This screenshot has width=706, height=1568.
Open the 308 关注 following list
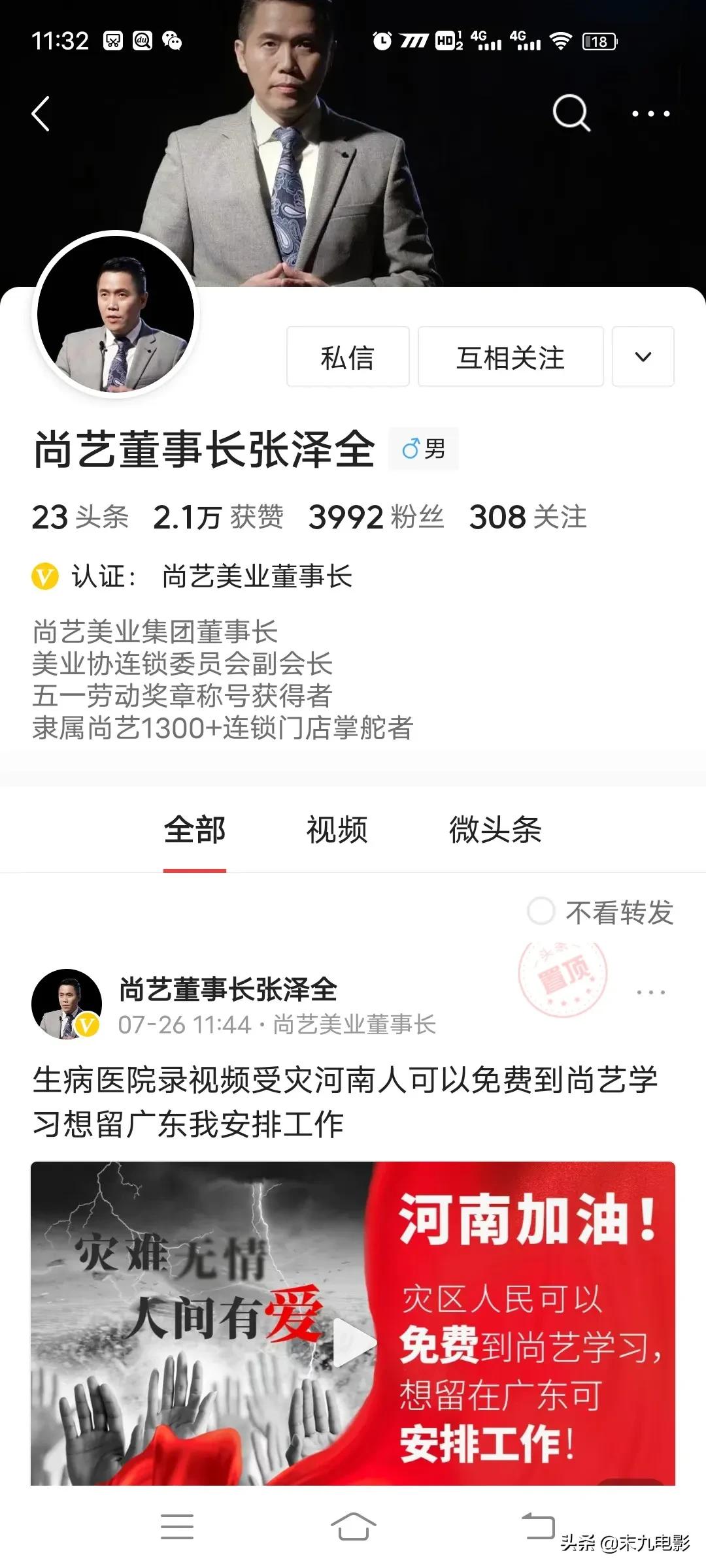point(528,517)
